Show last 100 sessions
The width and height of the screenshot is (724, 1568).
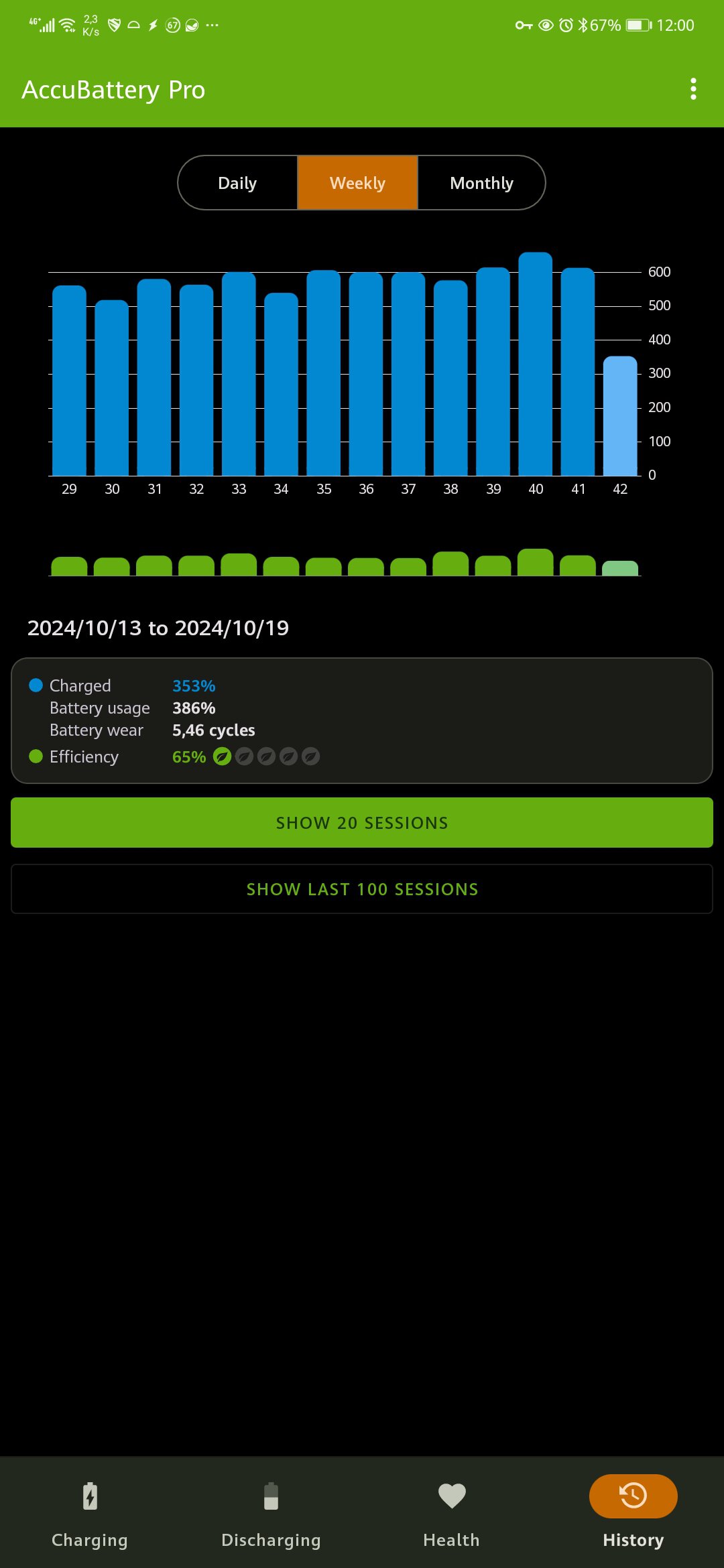[x=362, y=889]
